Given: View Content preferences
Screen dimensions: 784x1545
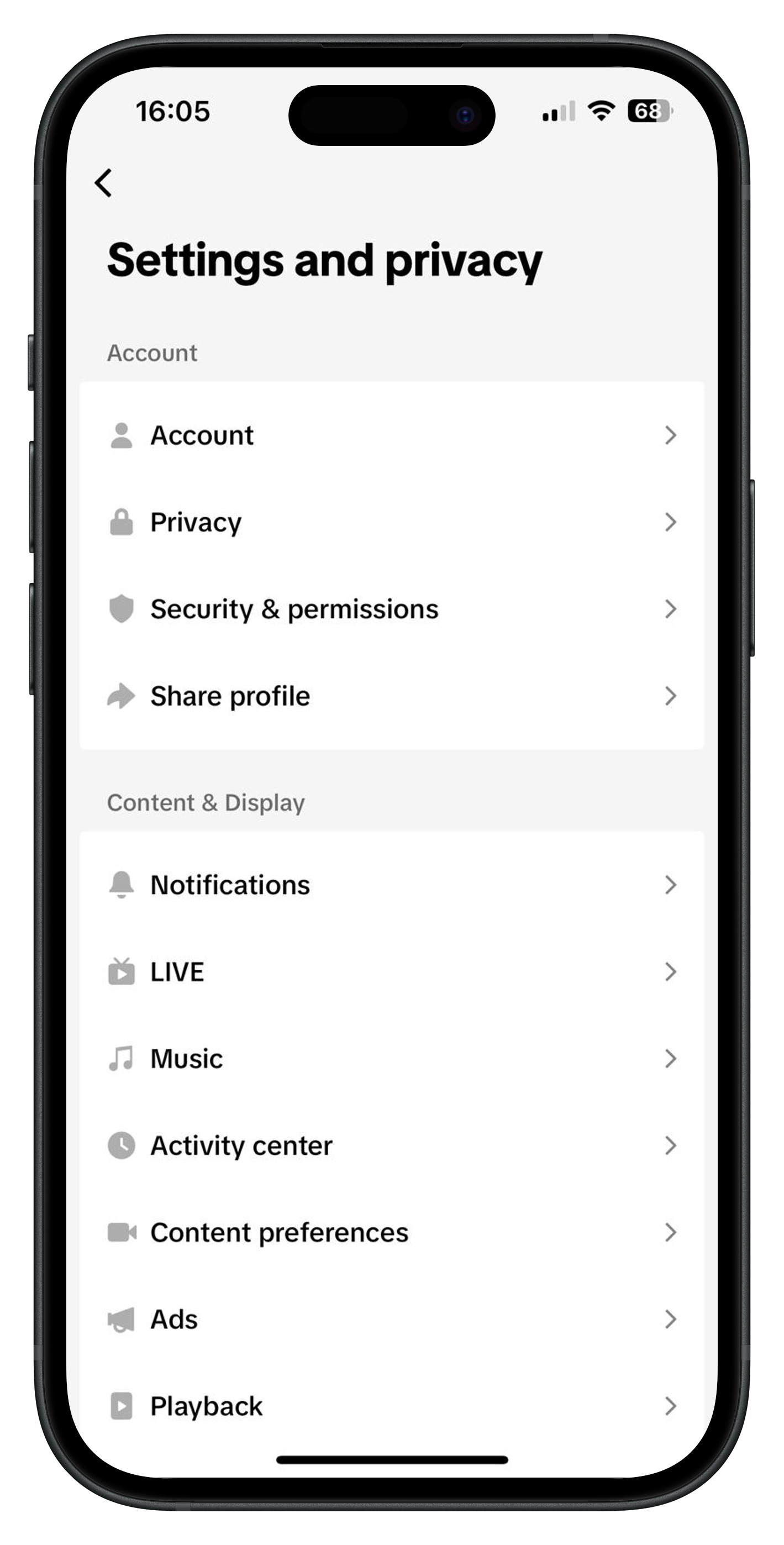Looking at the screenshot, I should pyautogui.click(x=391, y=1233).
